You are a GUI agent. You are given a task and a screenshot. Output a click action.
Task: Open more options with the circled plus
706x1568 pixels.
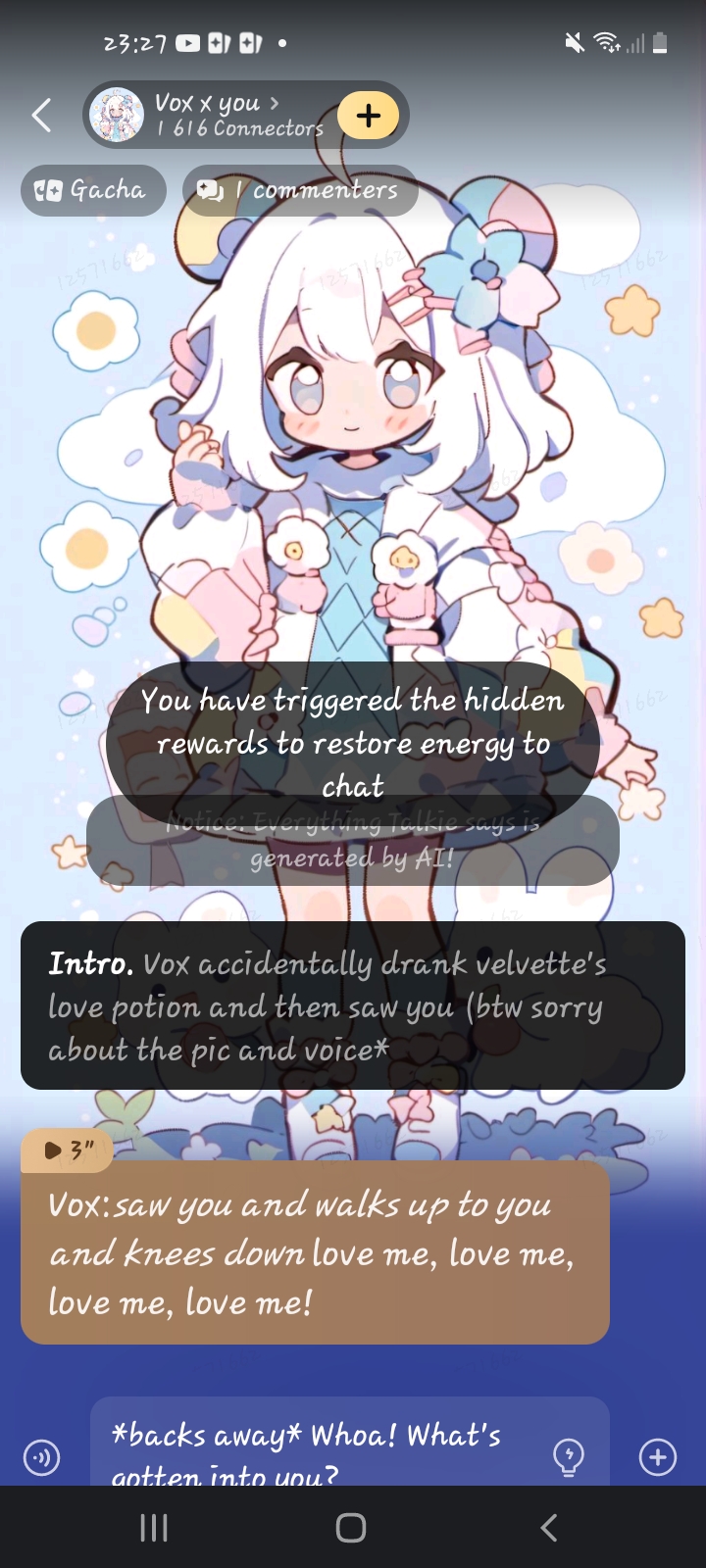click(658, 1457)
